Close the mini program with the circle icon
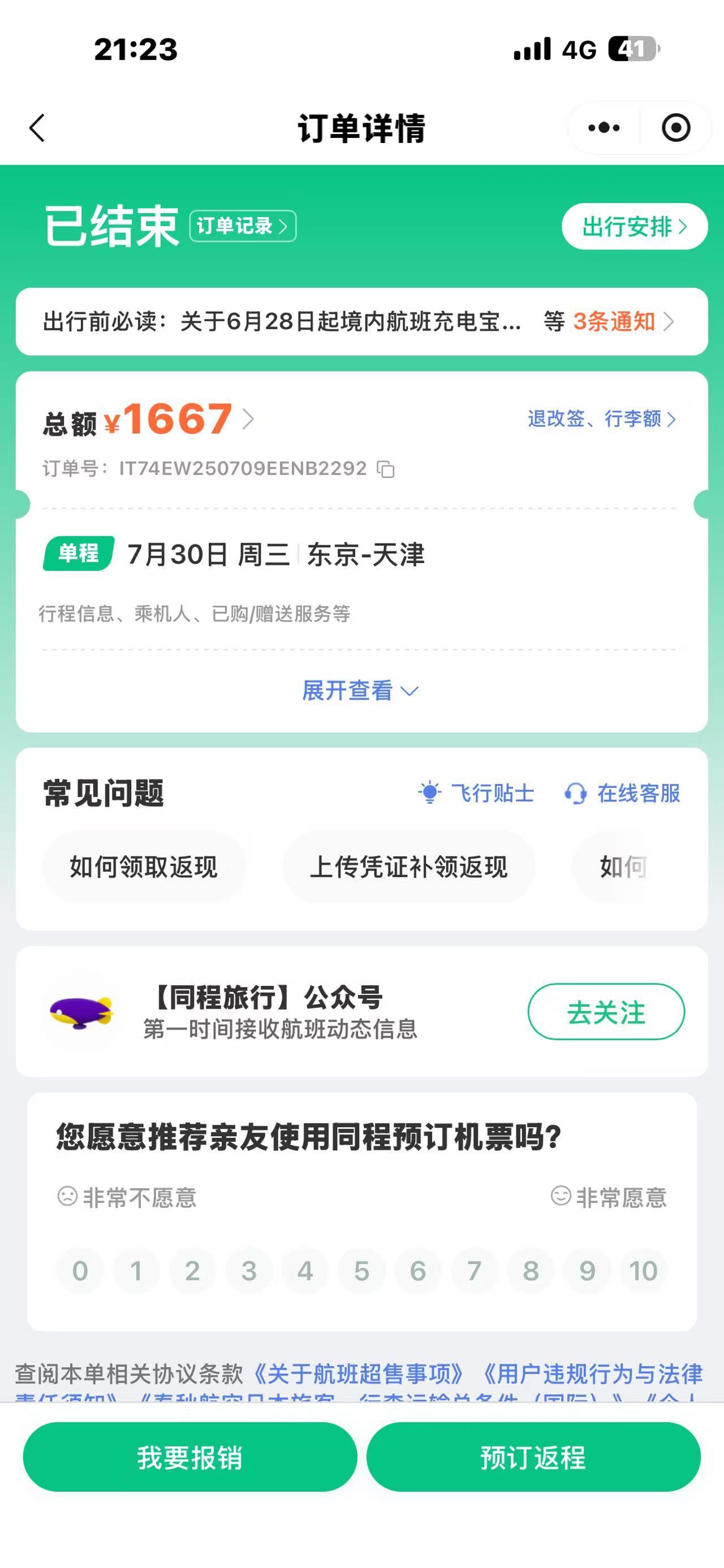724x1568 pixels. coord(675,128)
